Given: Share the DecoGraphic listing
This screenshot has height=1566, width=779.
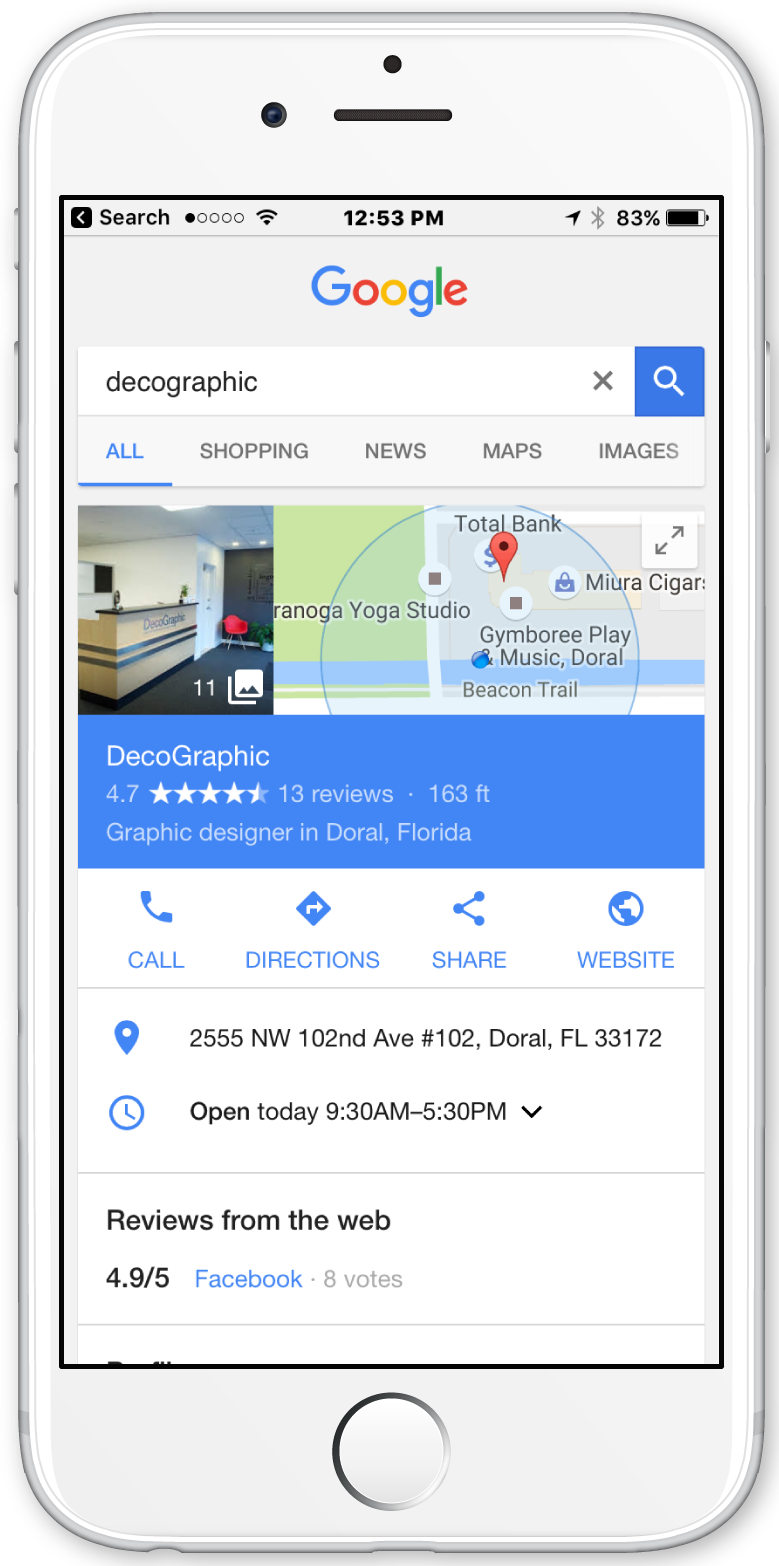Looking at the screenshot, I should pos(469,930).
